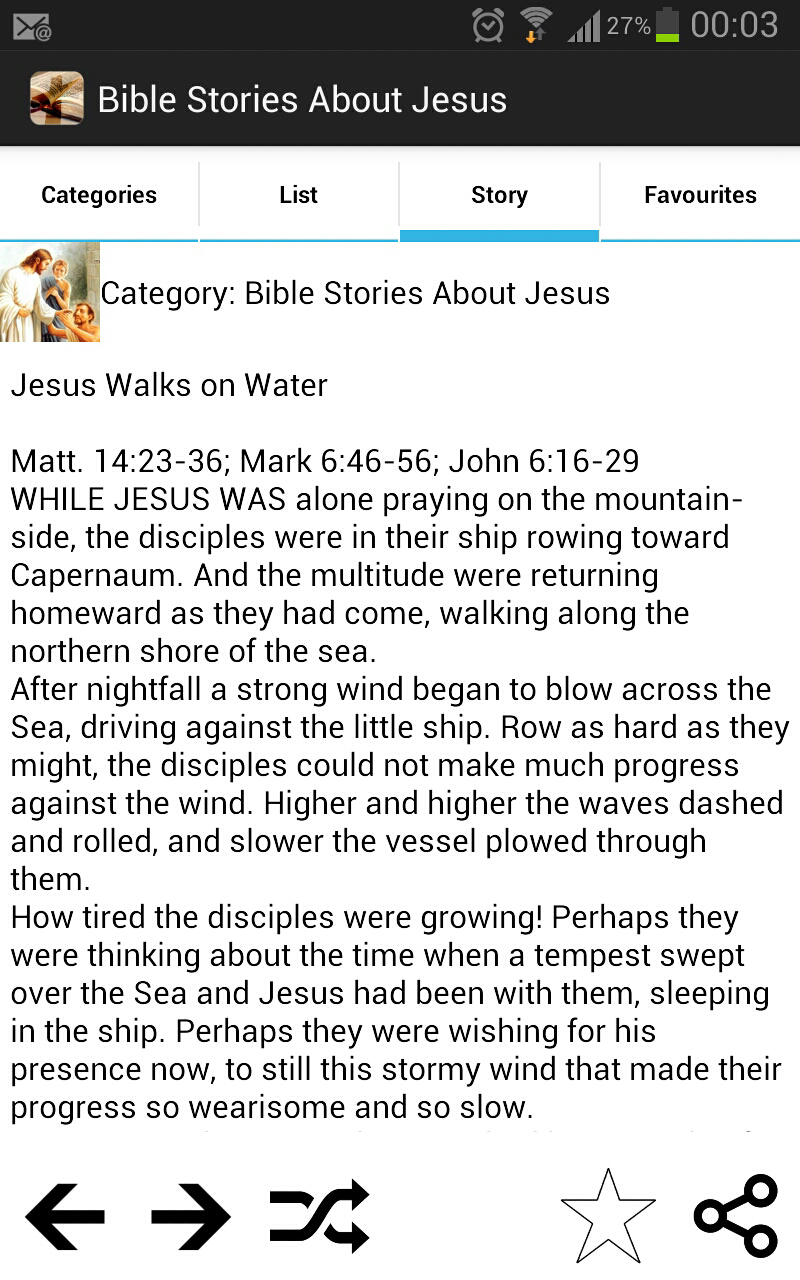800x1280 pixels.
Task: Go to the Favourites tab
Action: point(700,195)
